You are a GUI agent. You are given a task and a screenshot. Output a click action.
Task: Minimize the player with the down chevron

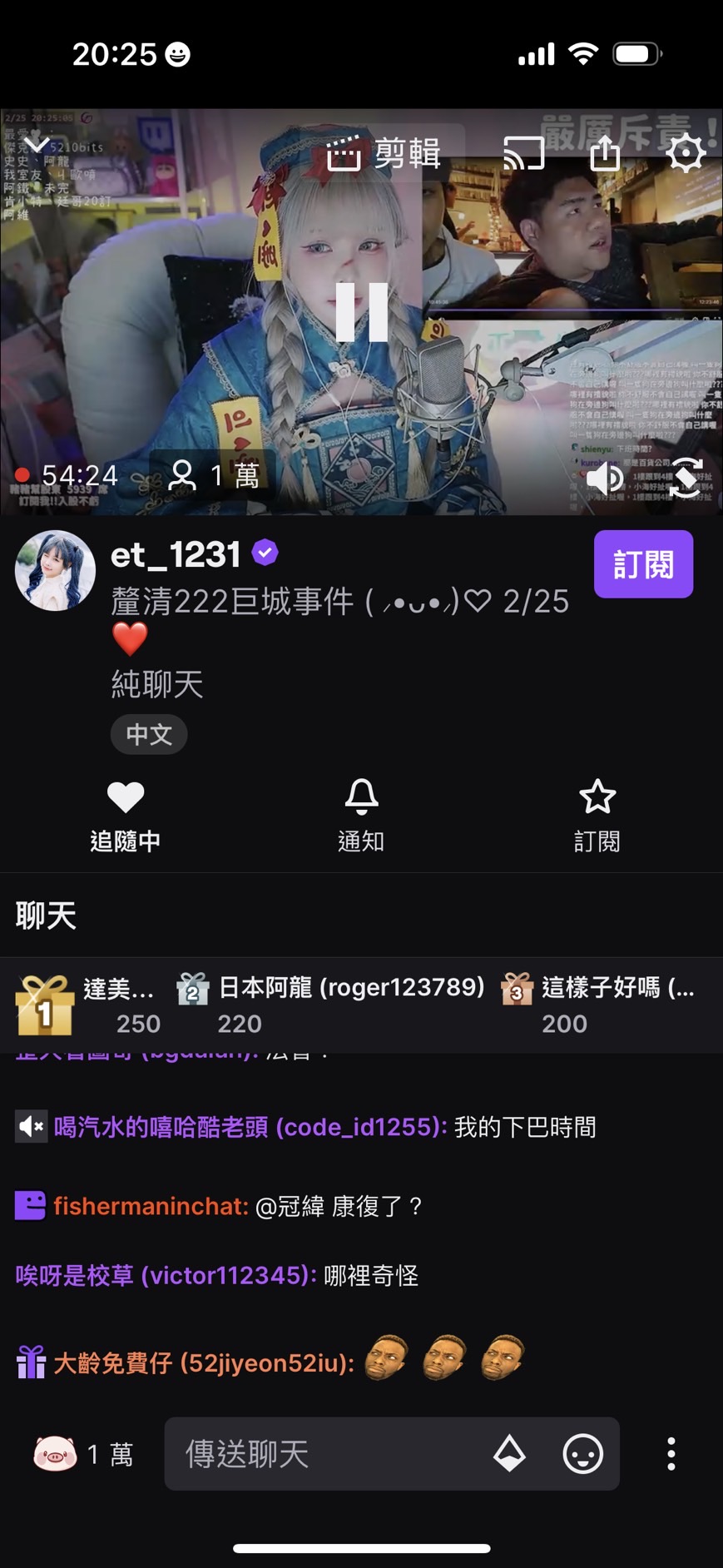coord(37,146)
